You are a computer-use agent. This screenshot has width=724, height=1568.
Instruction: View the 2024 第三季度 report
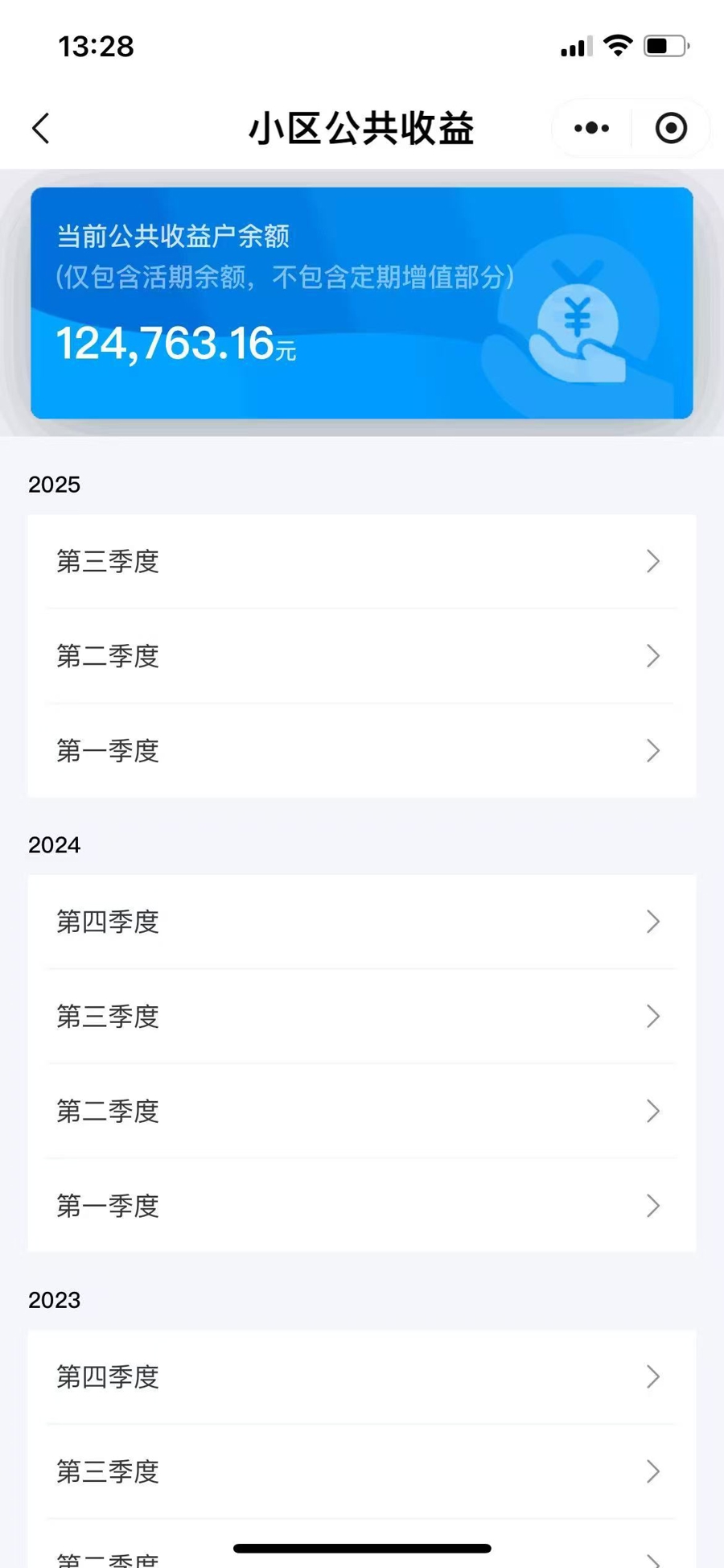pyautogui.click(x=361, y=1016)
